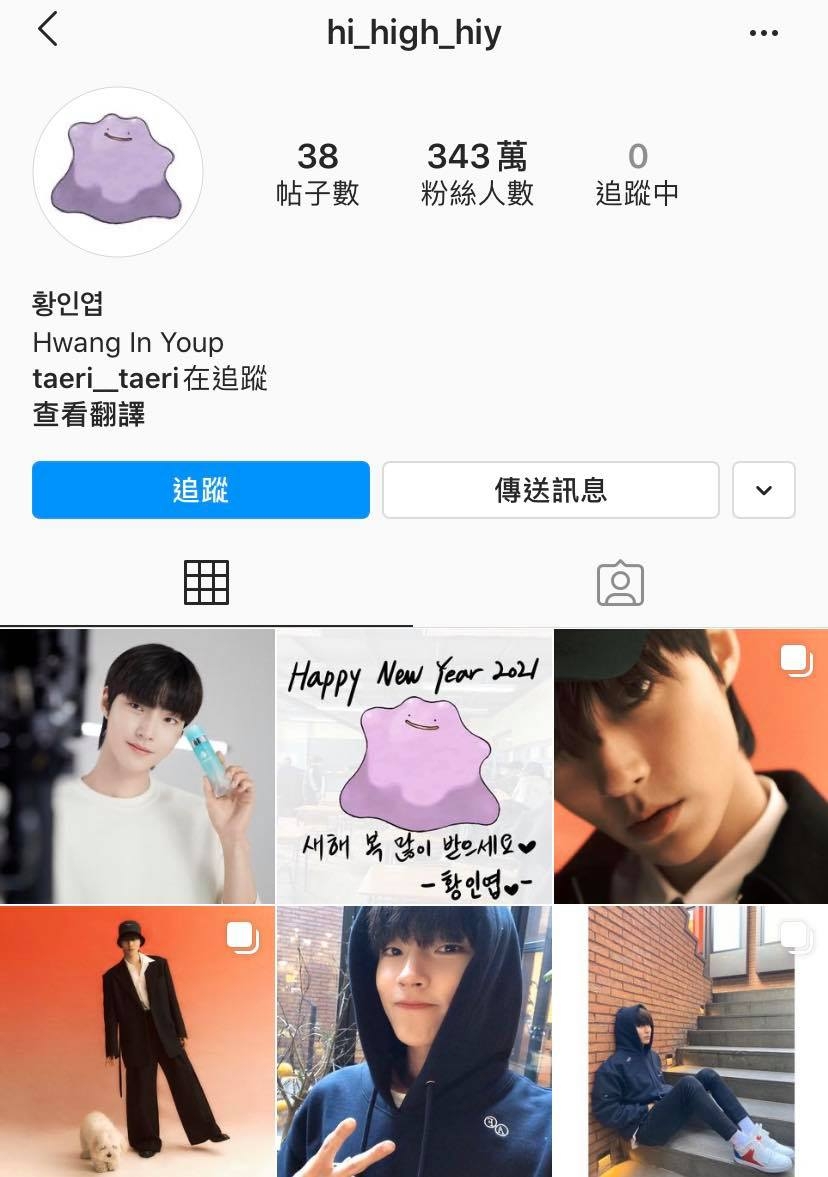828x1177 pixels.
Task: Open the black suit and dog post
Action: coord(137,1041)
